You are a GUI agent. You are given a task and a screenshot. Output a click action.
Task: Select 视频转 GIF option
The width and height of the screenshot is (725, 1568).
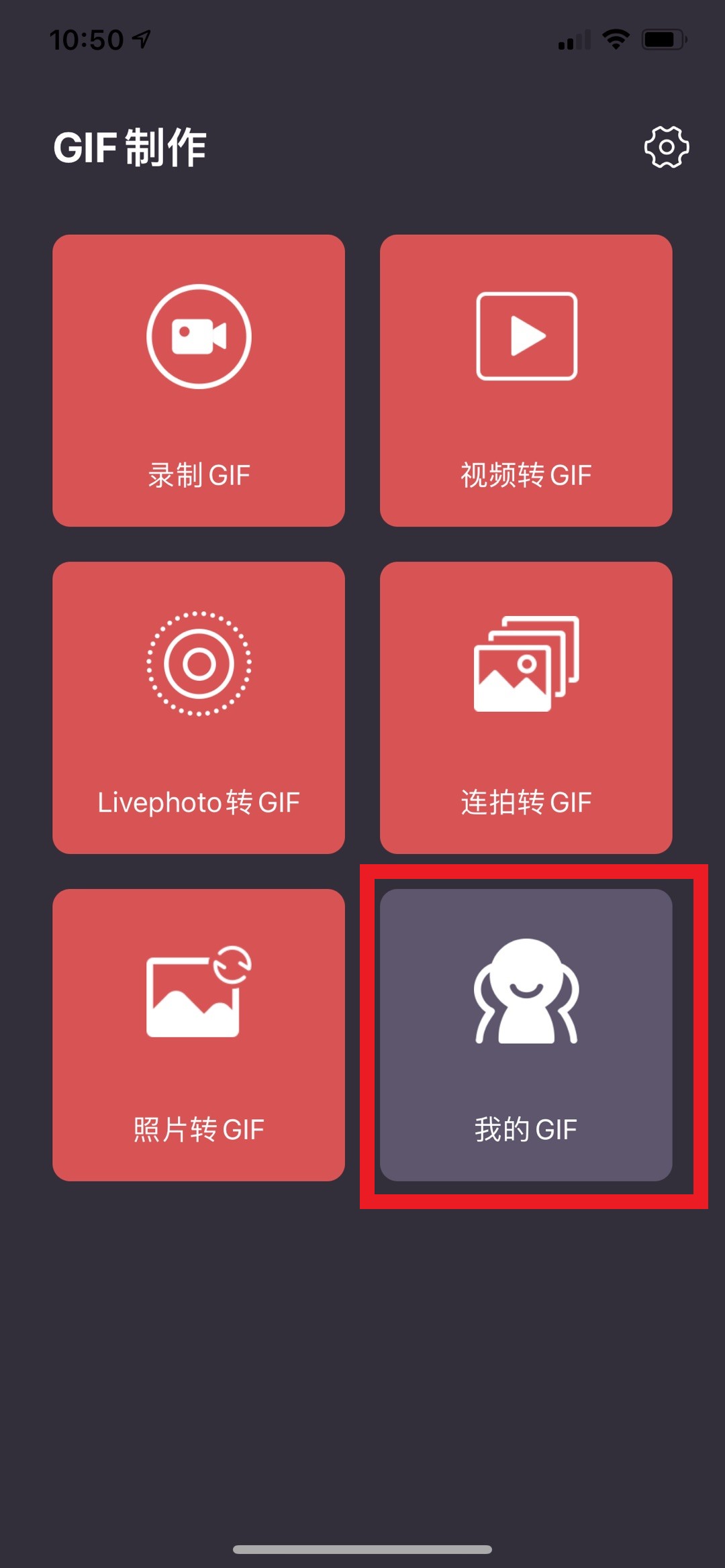click(x=526, y=380)
